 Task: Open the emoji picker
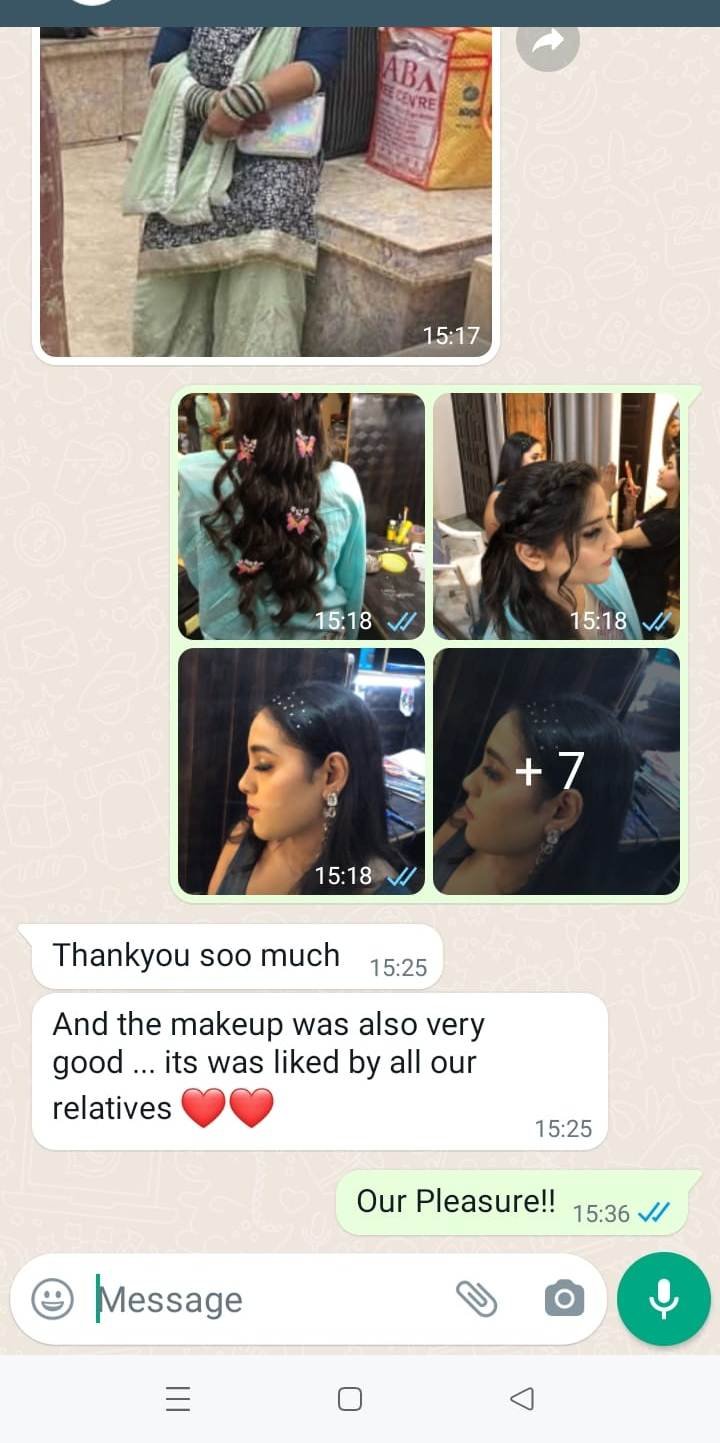pos(53,1299)
